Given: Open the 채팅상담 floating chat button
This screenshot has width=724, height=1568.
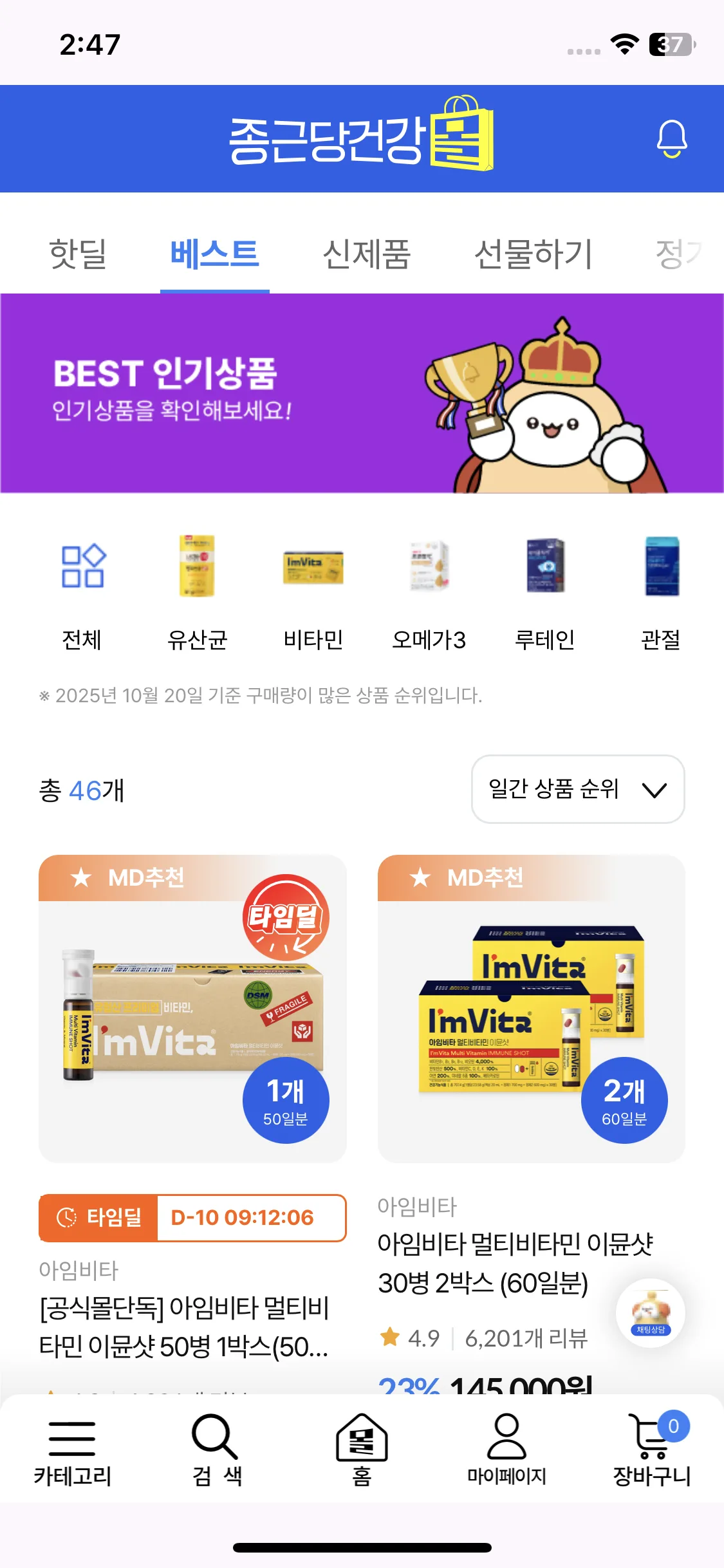Looking at the screenshot, I should (x=650, y=1312).
